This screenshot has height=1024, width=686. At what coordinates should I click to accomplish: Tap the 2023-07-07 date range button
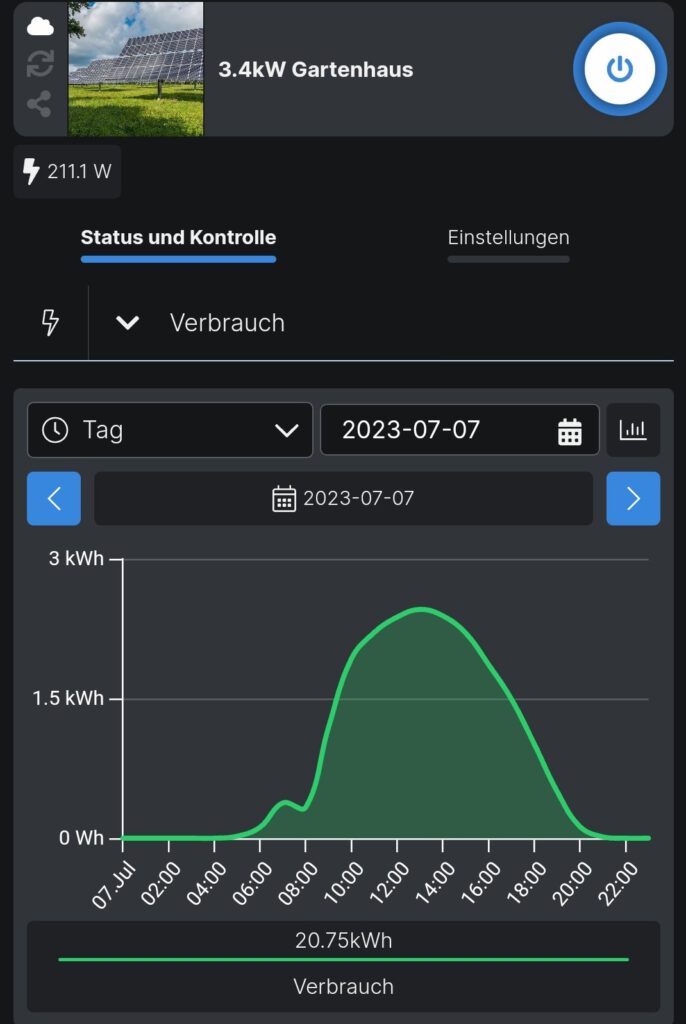tap(343, 499)
